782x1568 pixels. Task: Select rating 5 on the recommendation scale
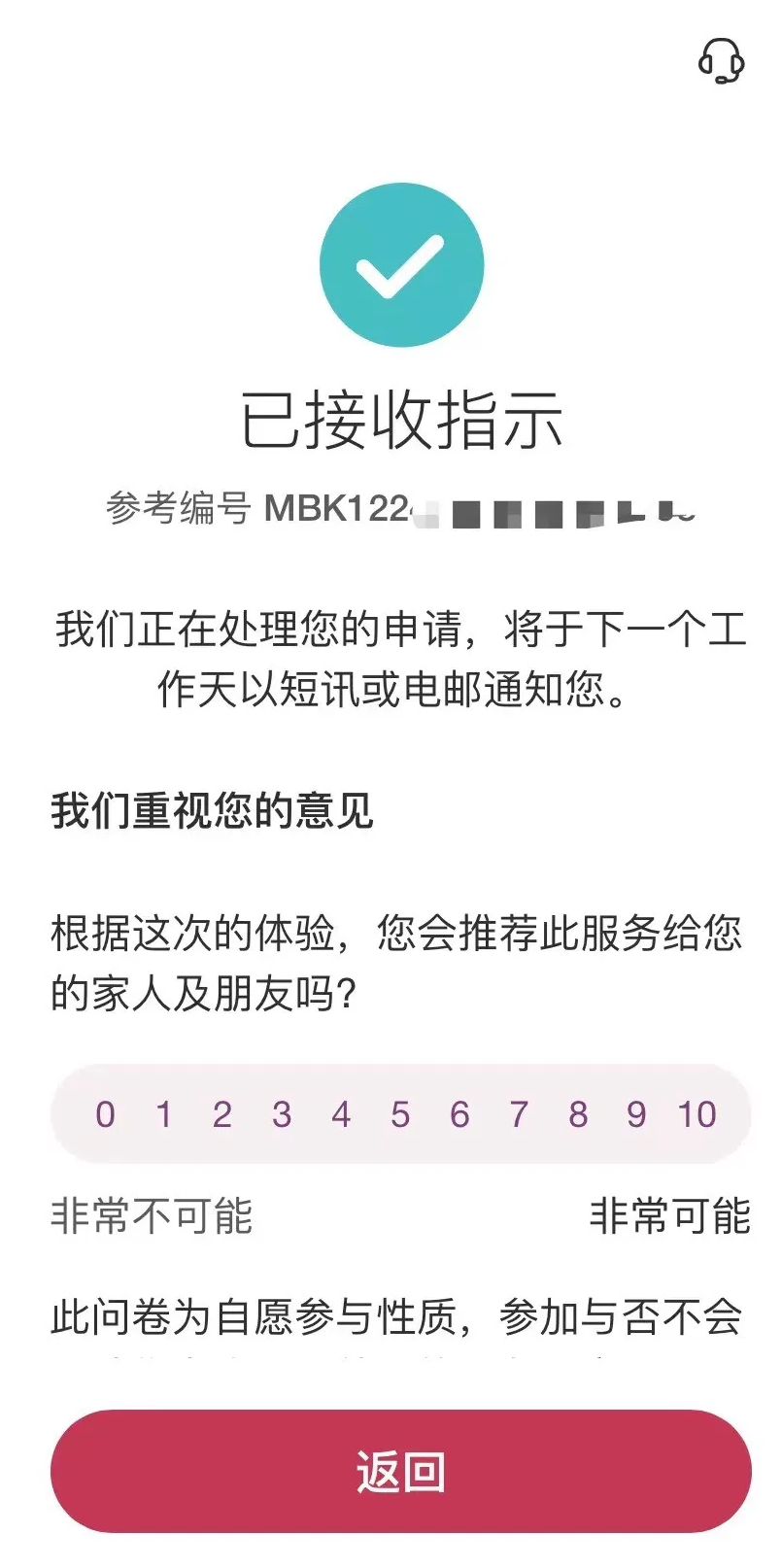tap(402, 1115)
